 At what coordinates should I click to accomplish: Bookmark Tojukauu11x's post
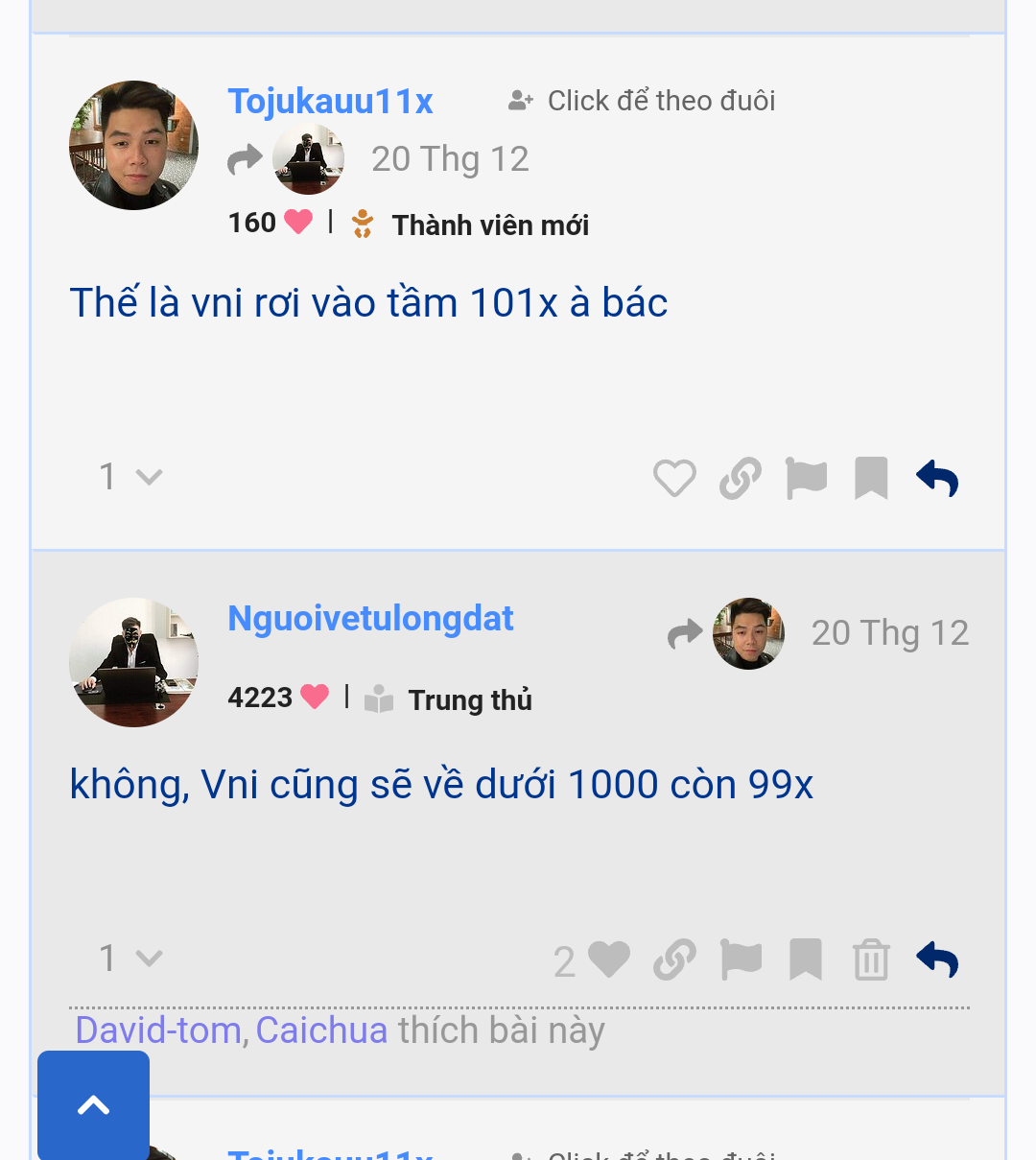tap(871, 478)
